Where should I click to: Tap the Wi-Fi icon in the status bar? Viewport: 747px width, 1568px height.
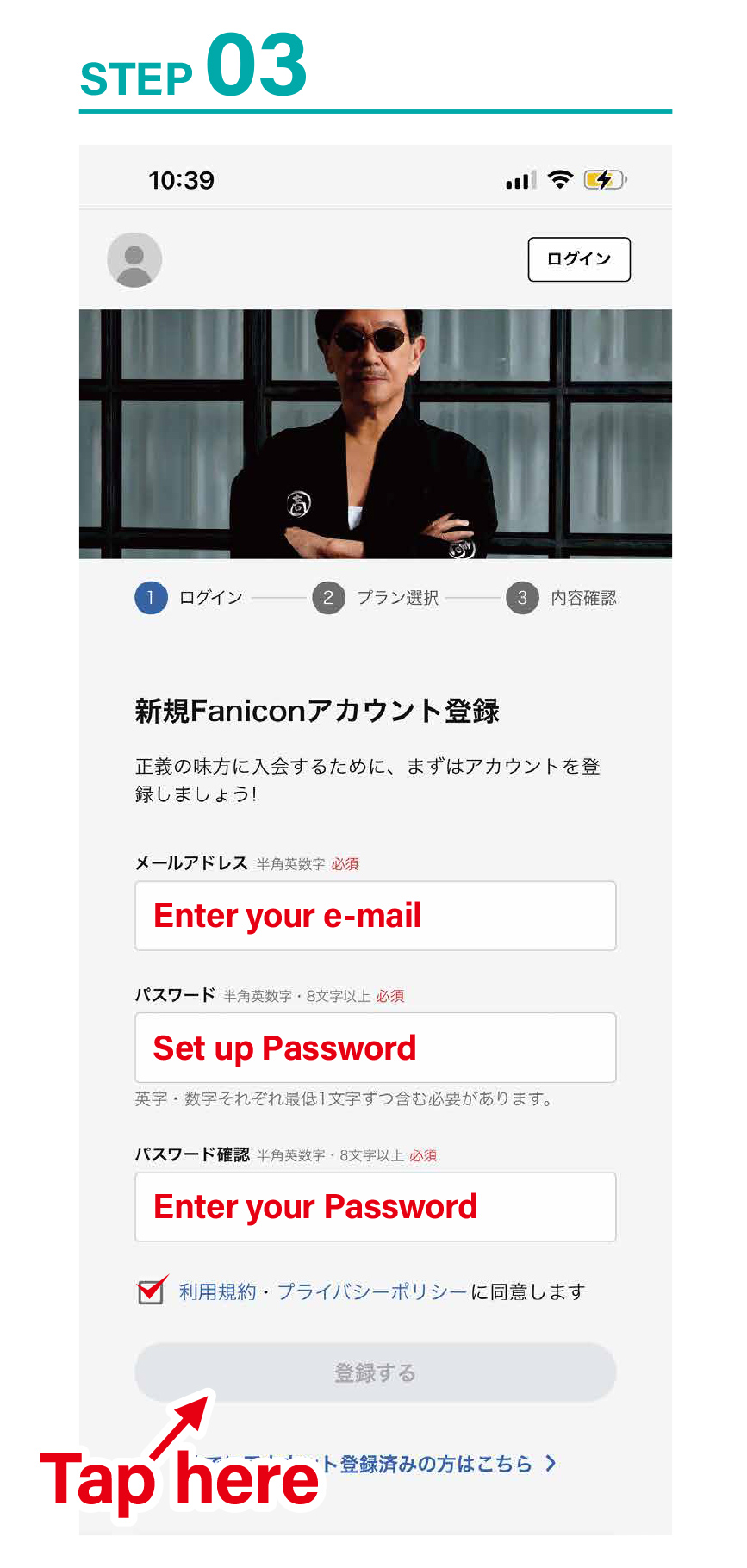(x=560, y=179)
